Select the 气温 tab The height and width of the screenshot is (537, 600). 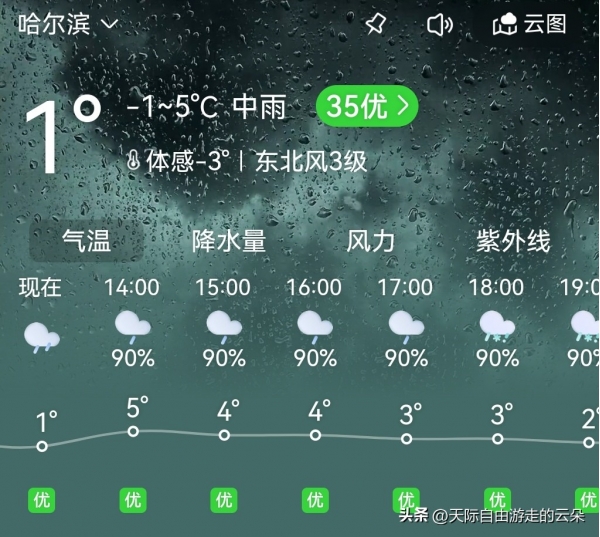tap(86, 241)
